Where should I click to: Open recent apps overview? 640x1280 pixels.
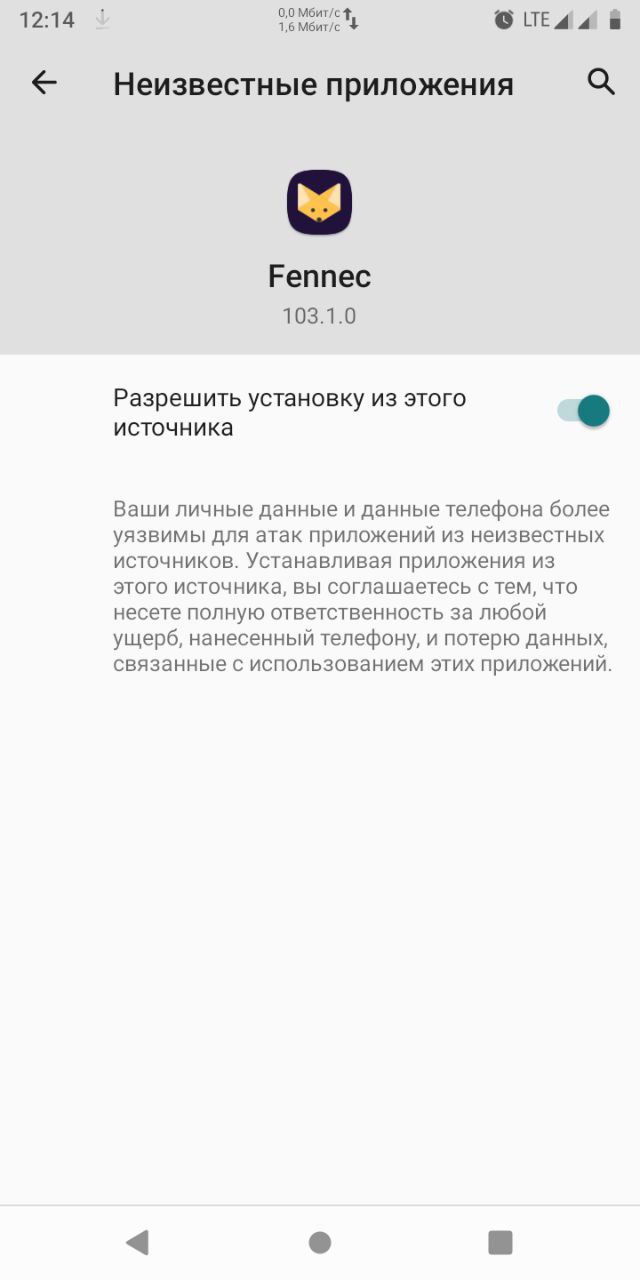pyautogui.click(x=500, y=1242)
